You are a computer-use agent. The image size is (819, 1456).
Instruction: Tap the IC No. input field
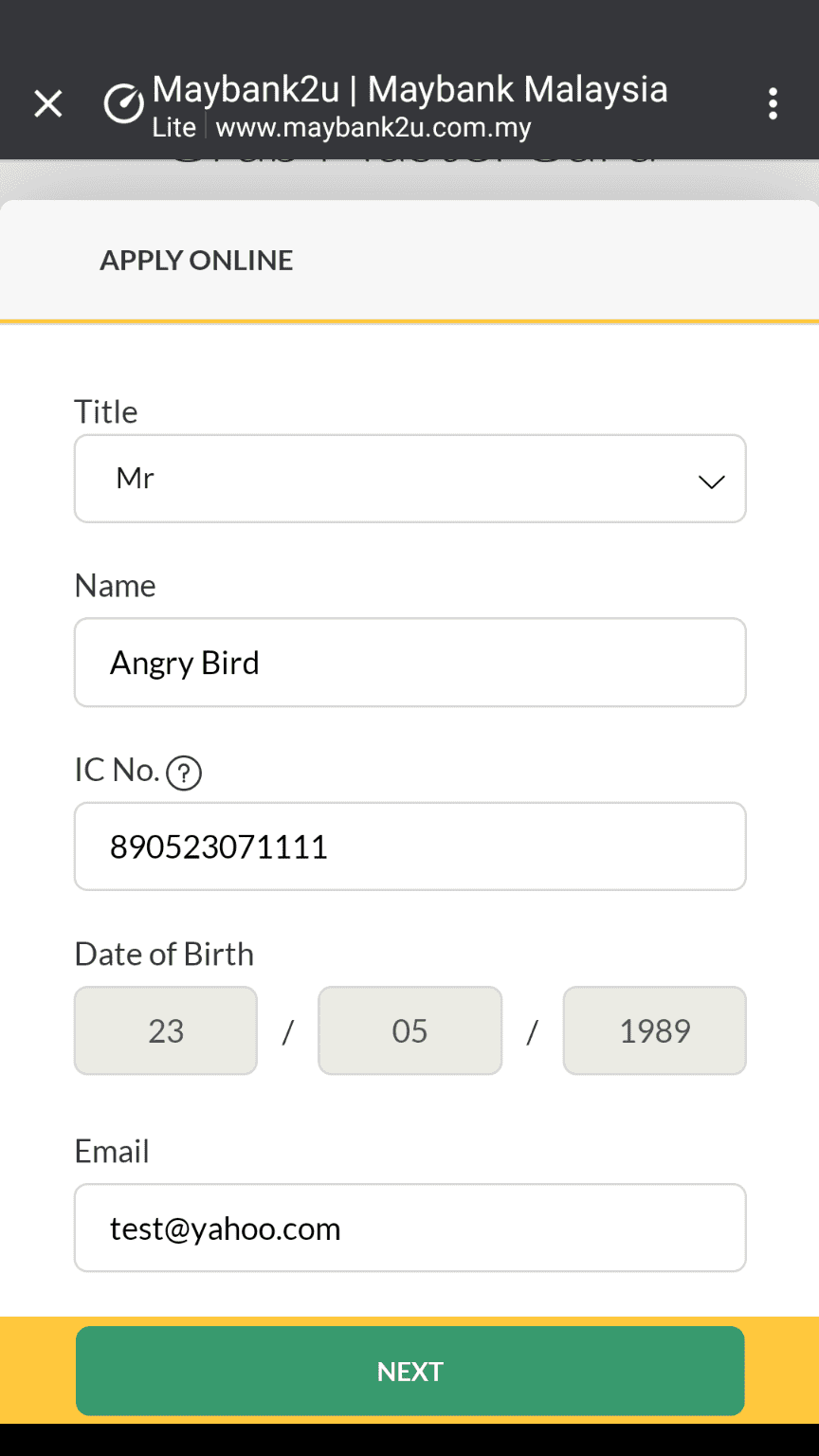point(410,846)
